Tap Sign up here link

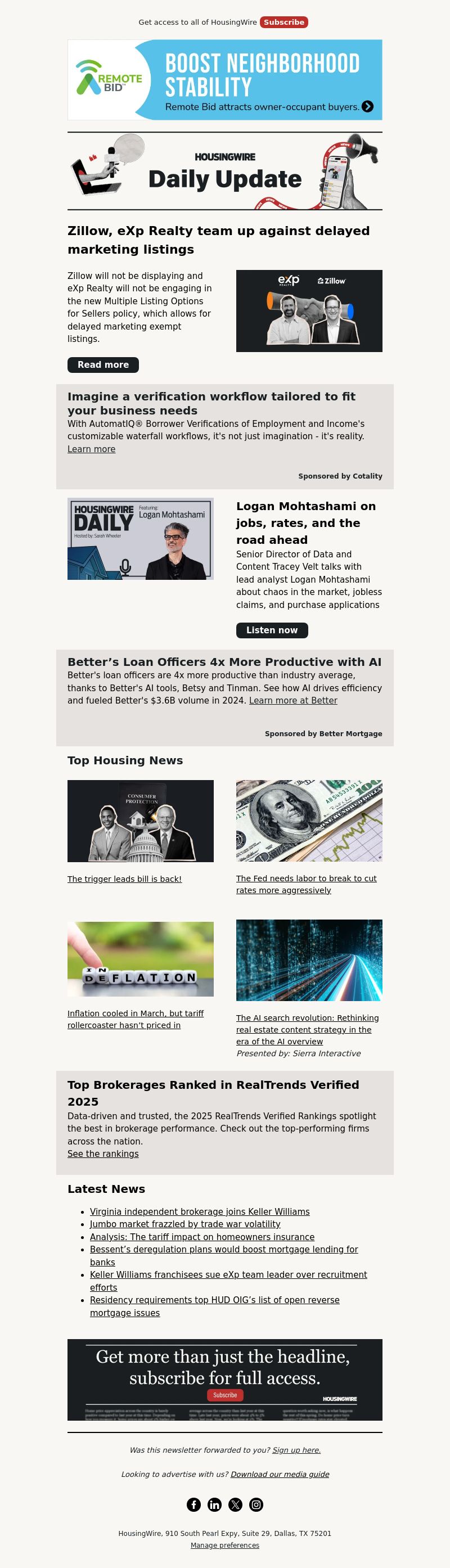[296, 1450]
